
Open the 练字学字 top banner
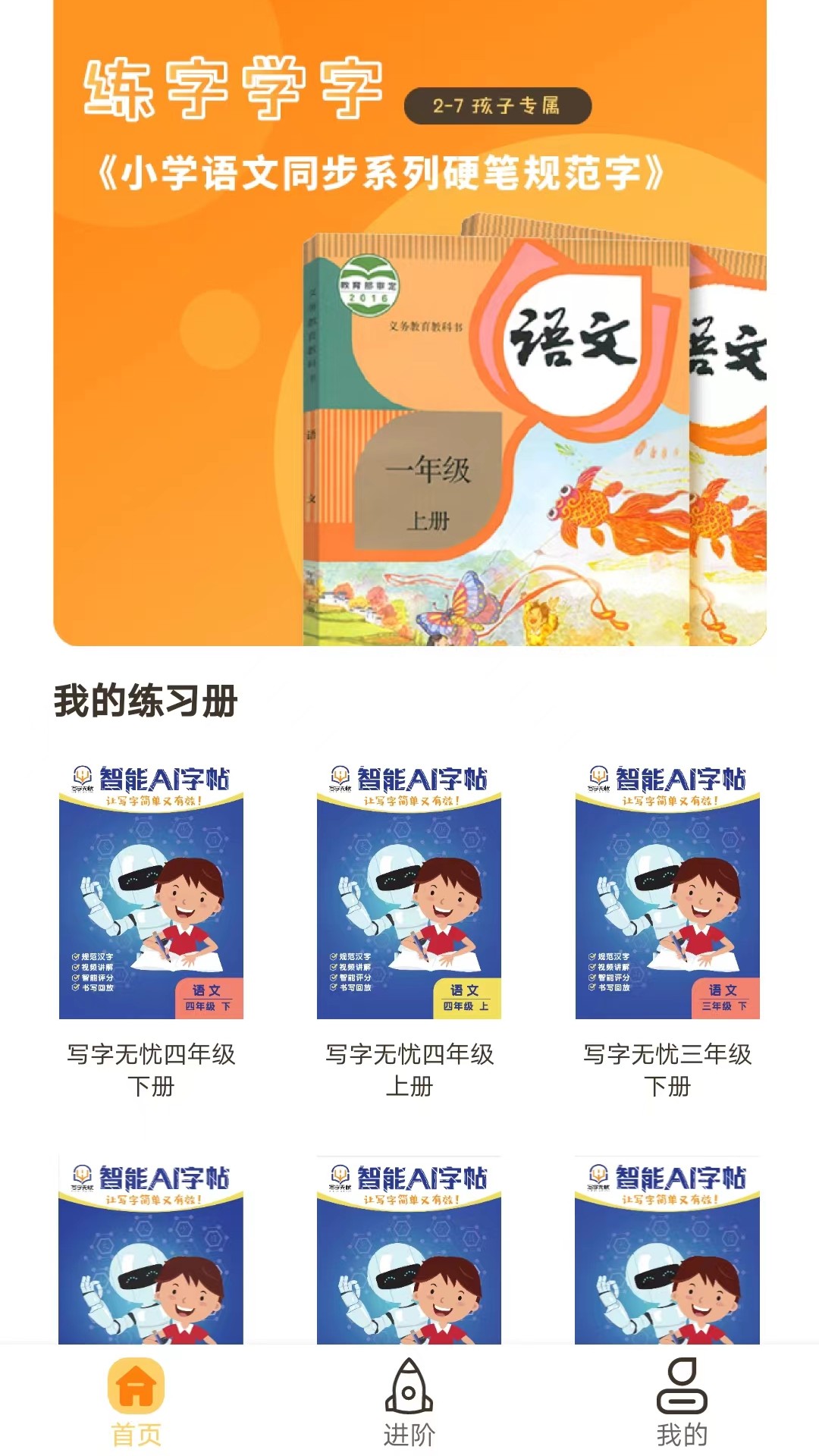tap(409, 323)
